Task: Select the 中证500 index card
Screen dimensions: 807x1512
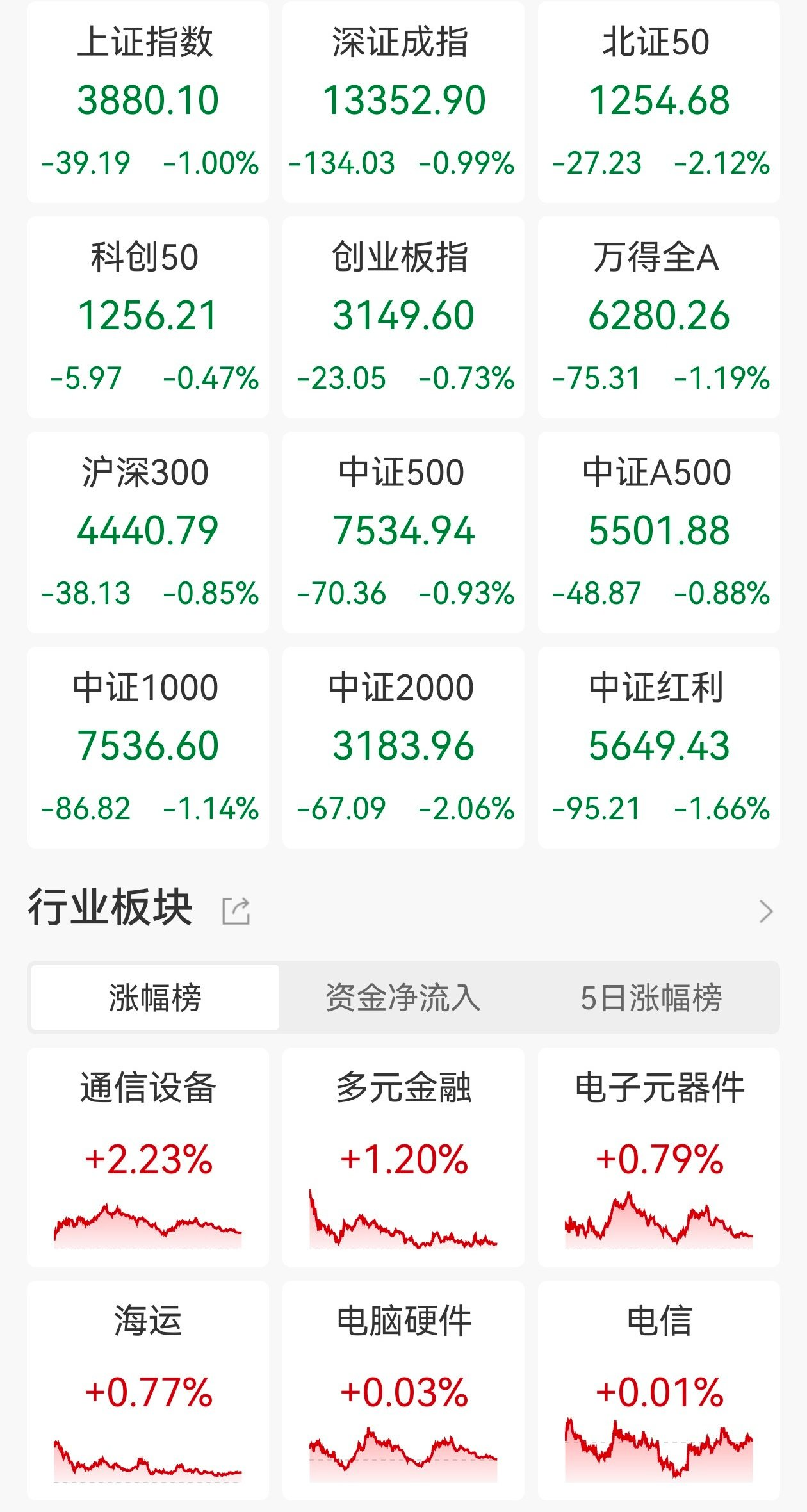Action: coord(403,532)
